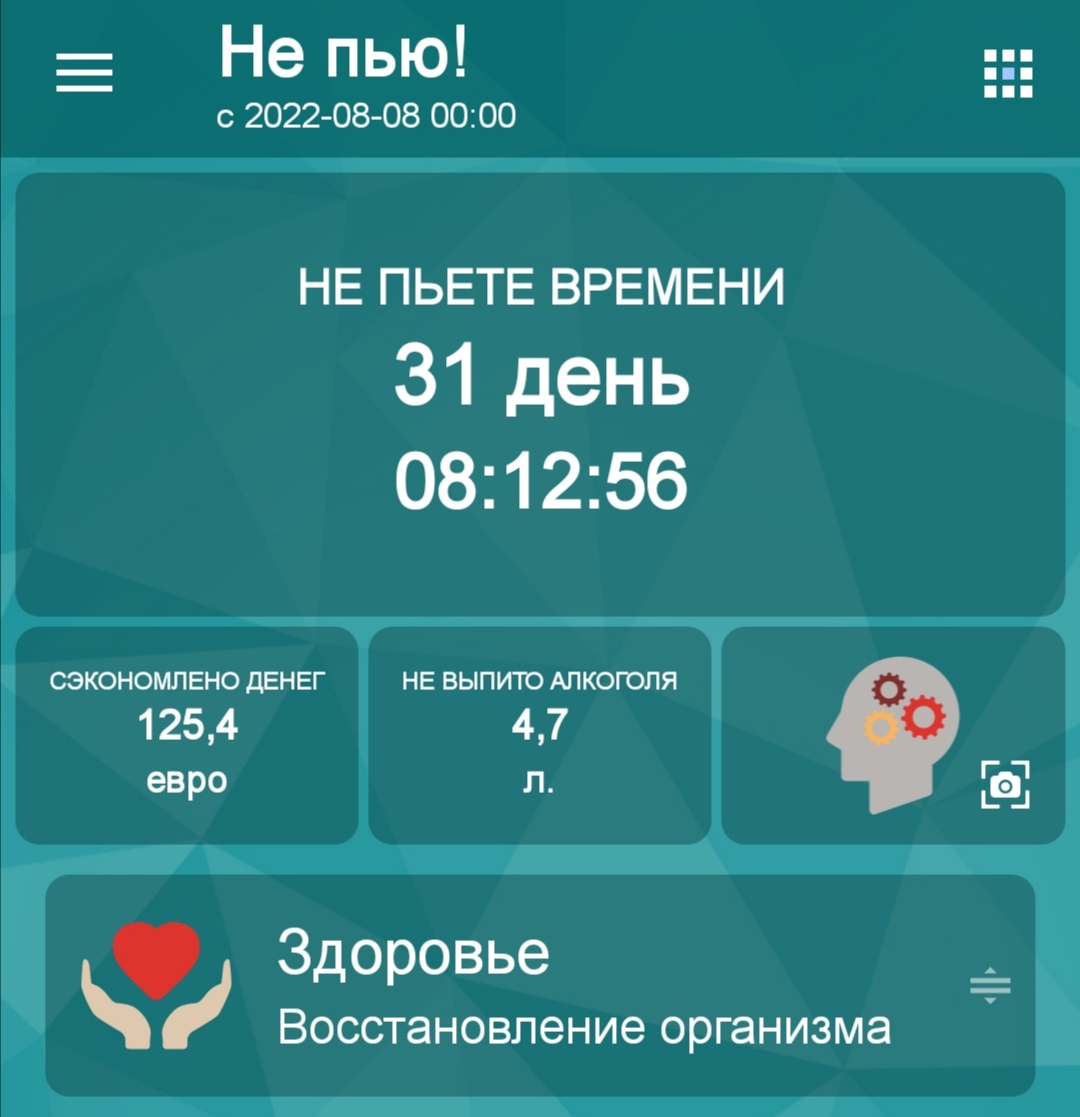Open Здоровье Восстановление организма section

[540, 985]
